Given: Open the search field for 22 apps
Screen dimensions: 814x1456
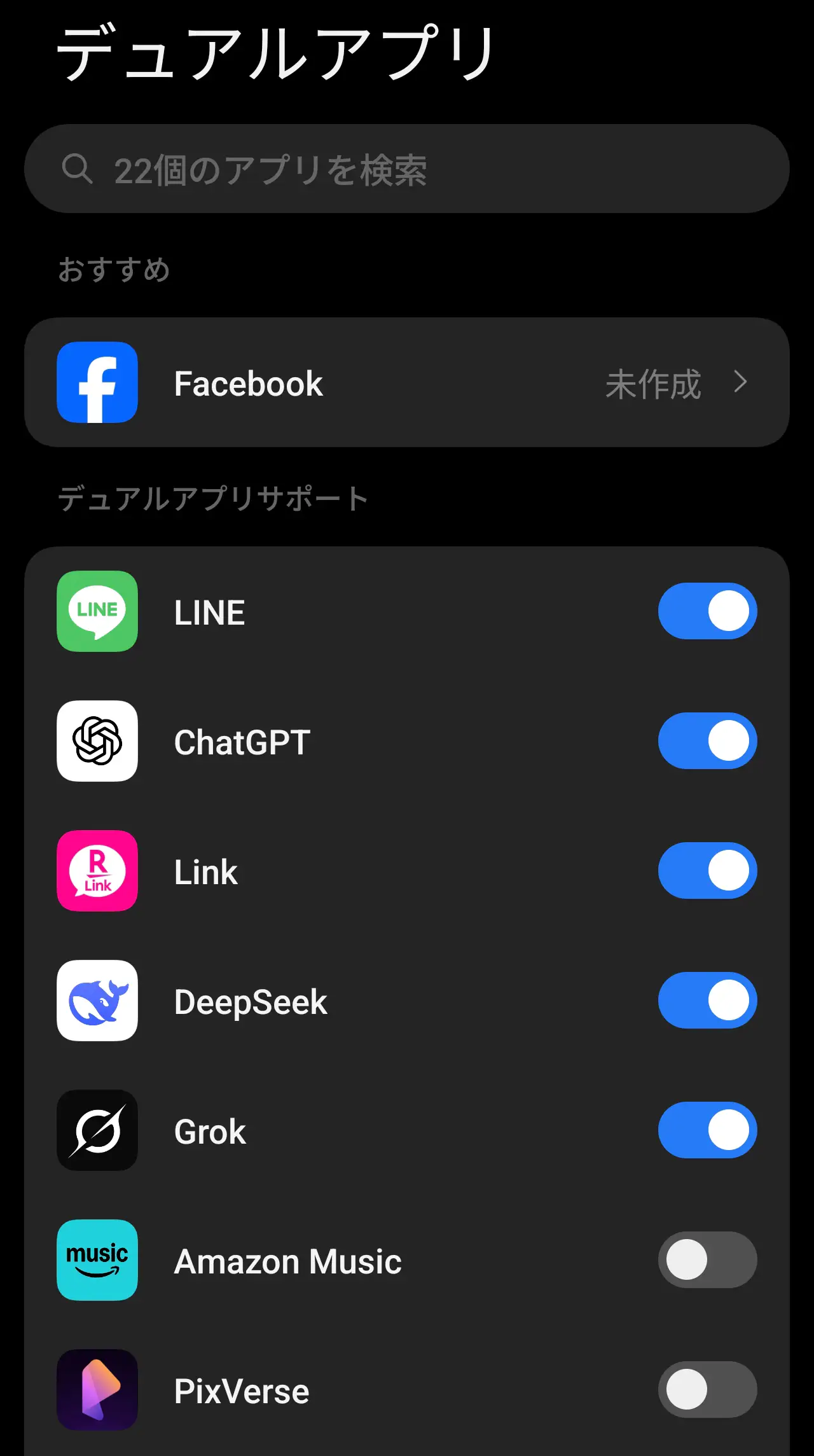Looking at the screenshot, I should [x=407, y=169].
